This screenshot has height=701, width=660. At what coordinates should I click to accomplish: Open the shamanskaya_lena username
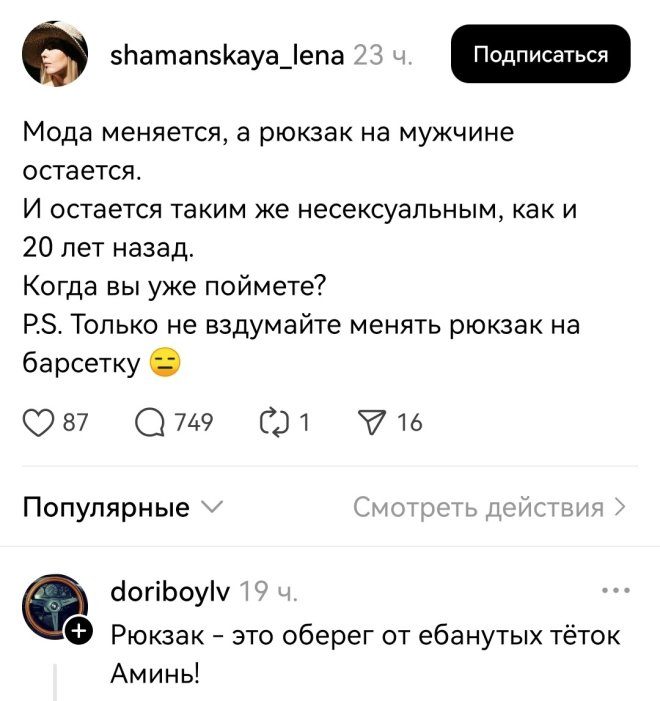coord(227,55)
